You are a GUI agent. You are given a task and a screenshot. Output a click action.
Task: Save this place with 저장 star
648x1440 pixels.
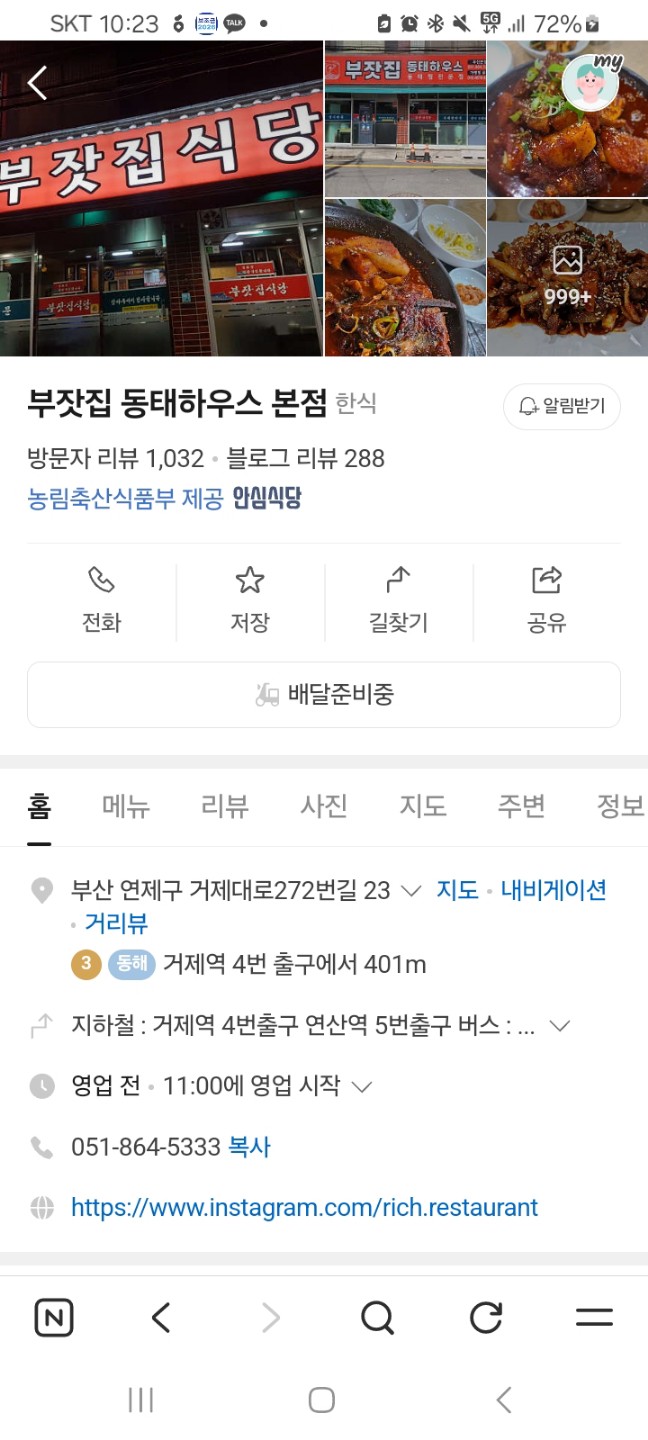click(x=249, y=600)
